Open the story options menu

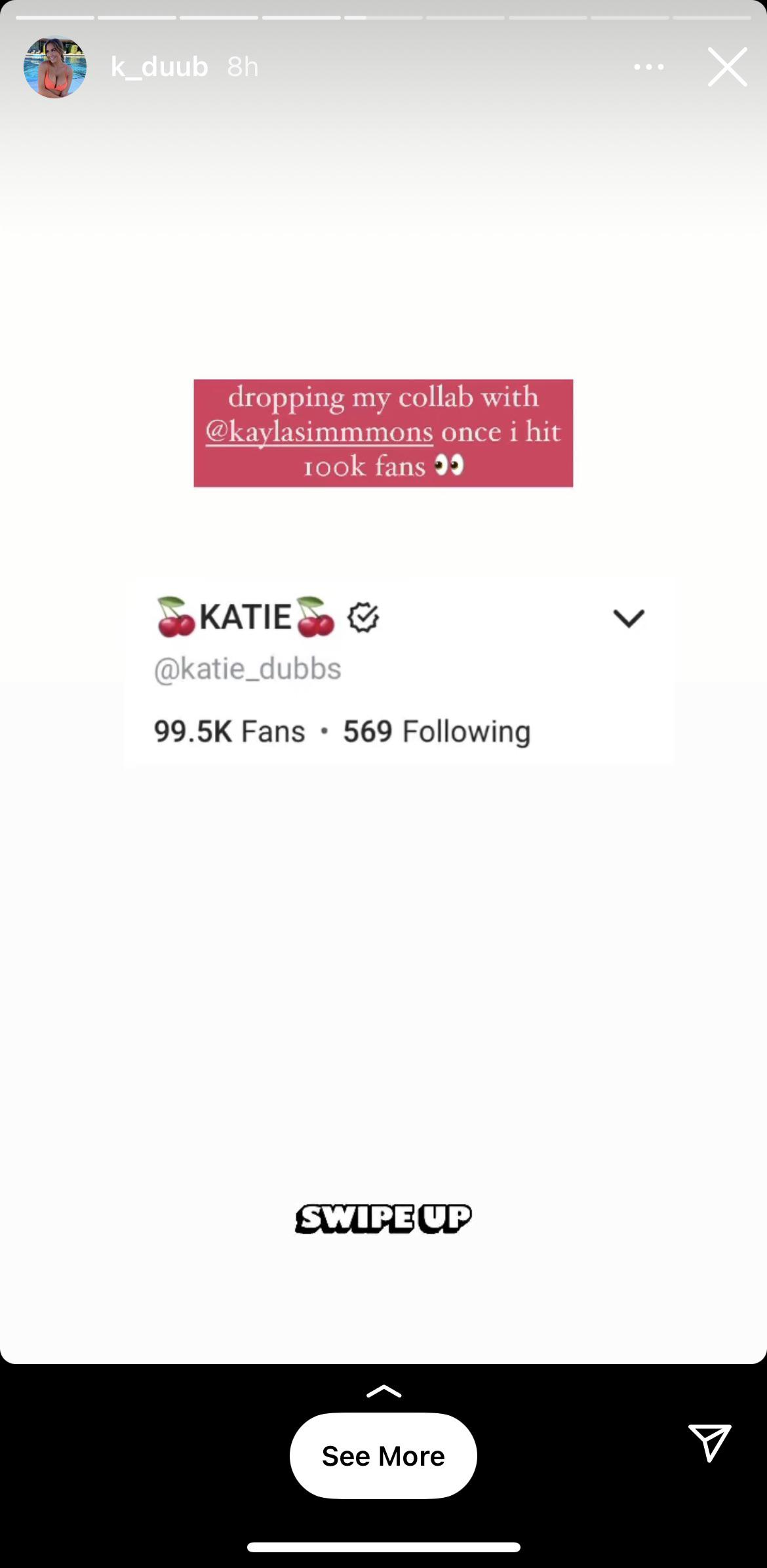pyautogui.click(x=648, y=67)
